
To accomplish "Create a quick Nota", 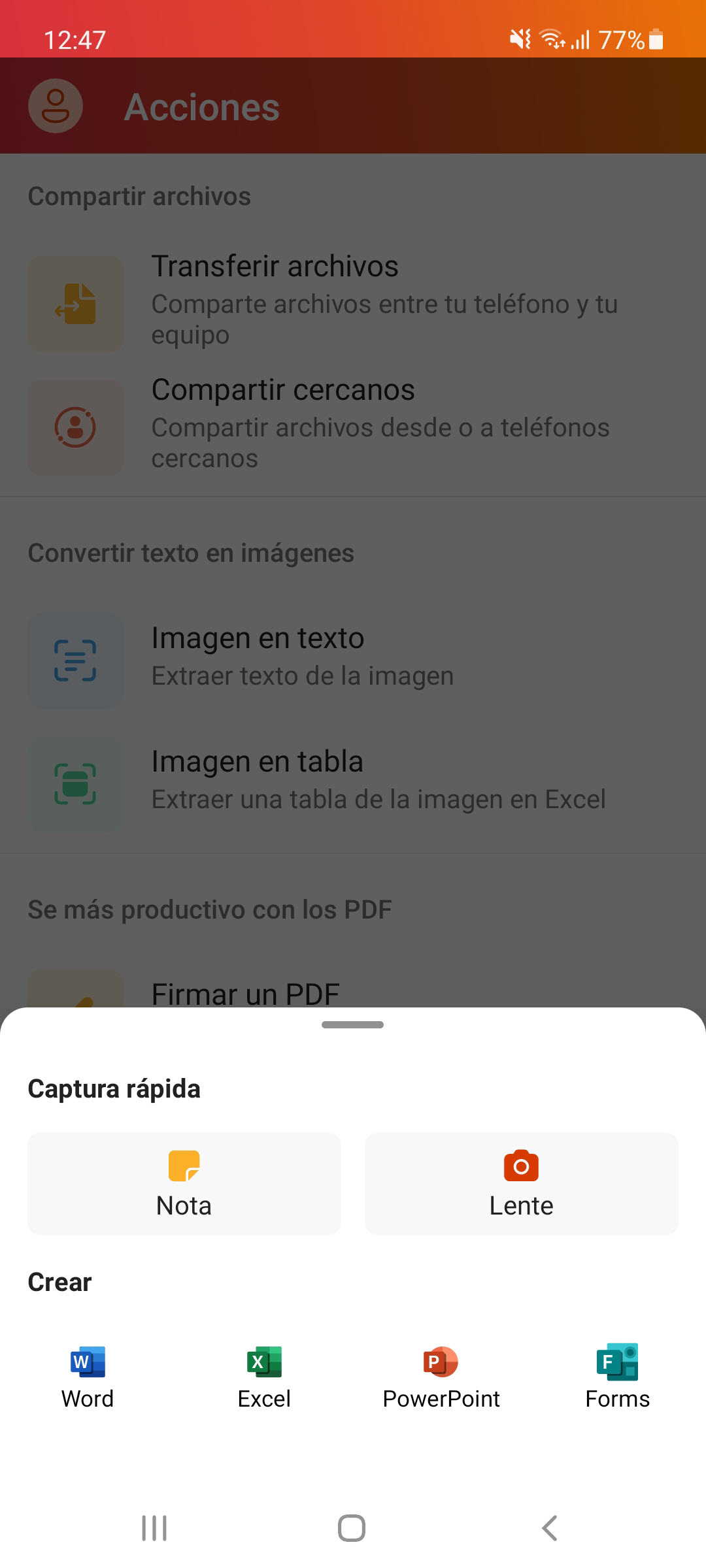I will coord(184,1183).
